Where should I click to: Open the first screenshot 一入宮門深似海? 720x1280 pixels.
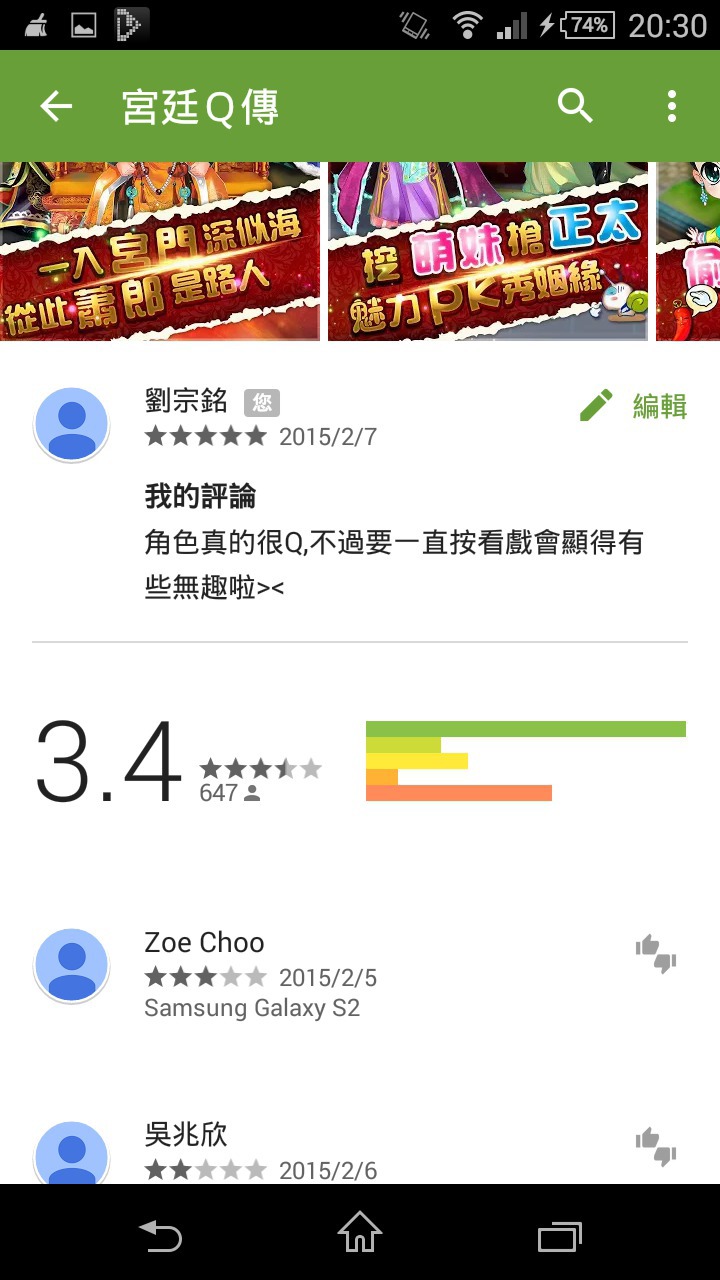tap(160, 252)
